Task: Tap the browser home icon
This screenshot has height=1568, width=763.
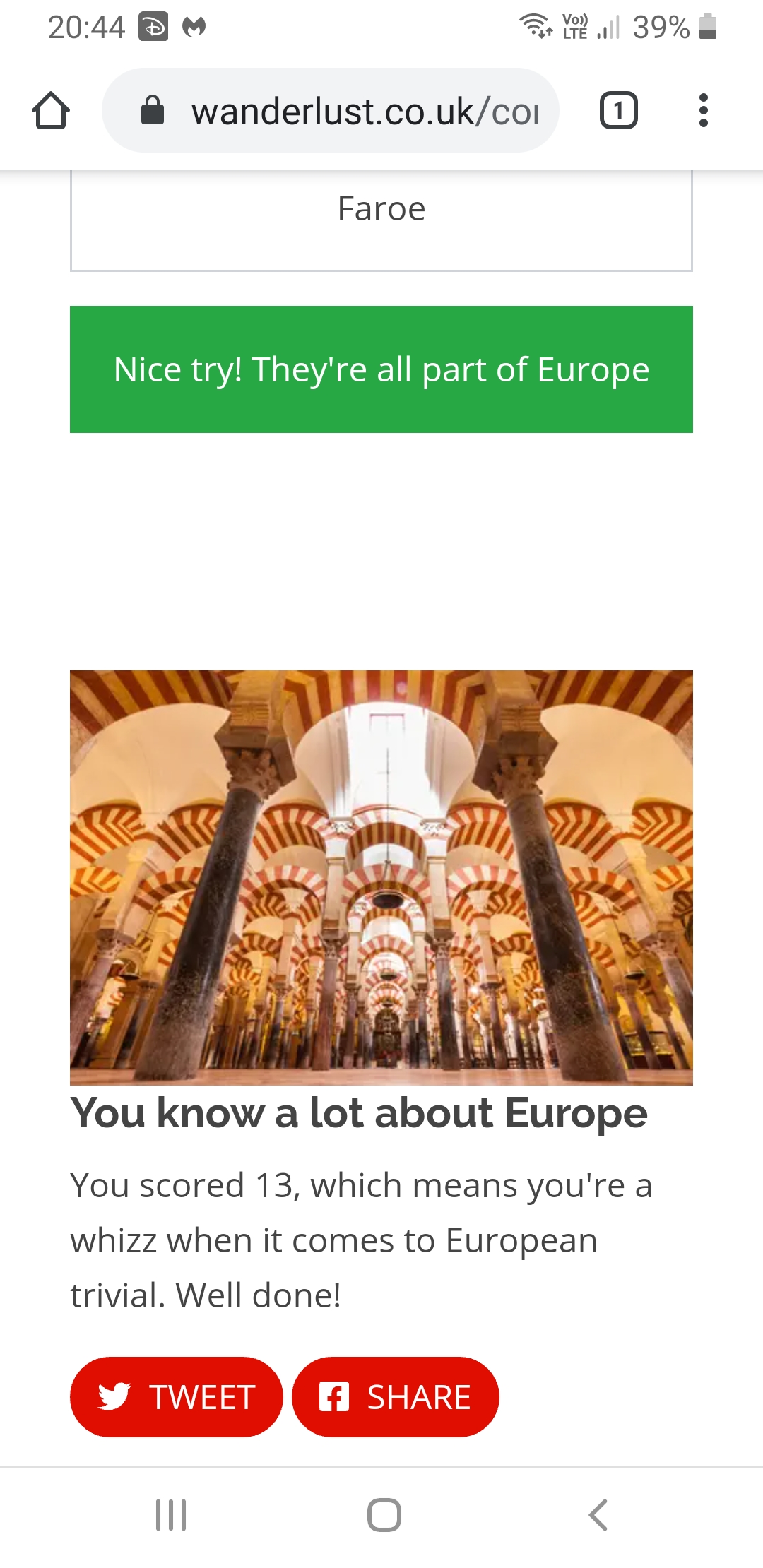Action: pyautogui.click(x=51, y=111)
